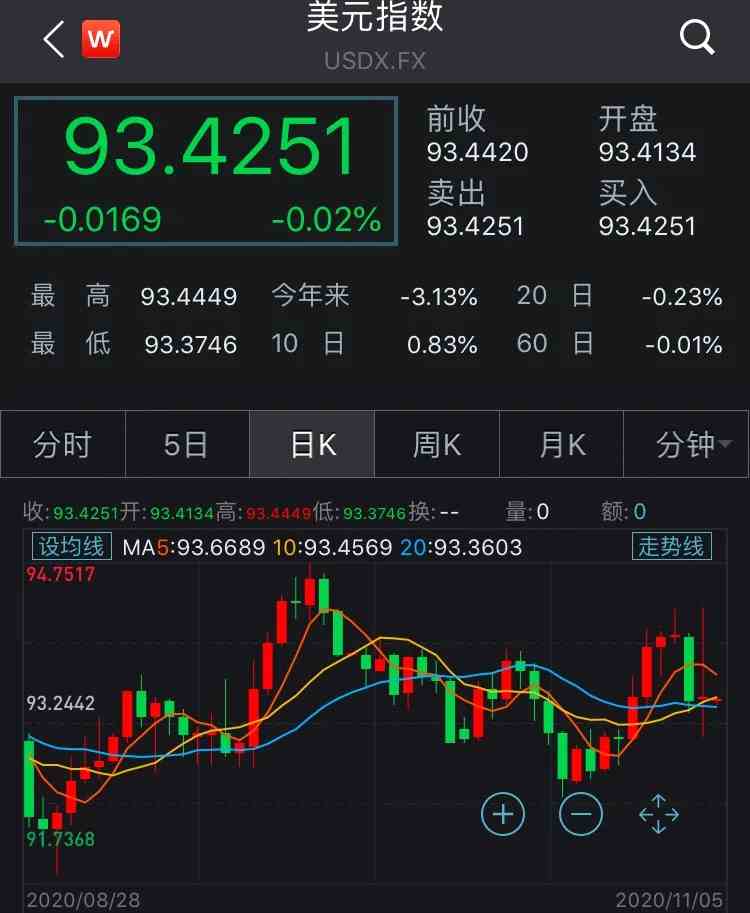Open the search magnifier icon
The width and height of the screenshot is (750, 913).
697,38
